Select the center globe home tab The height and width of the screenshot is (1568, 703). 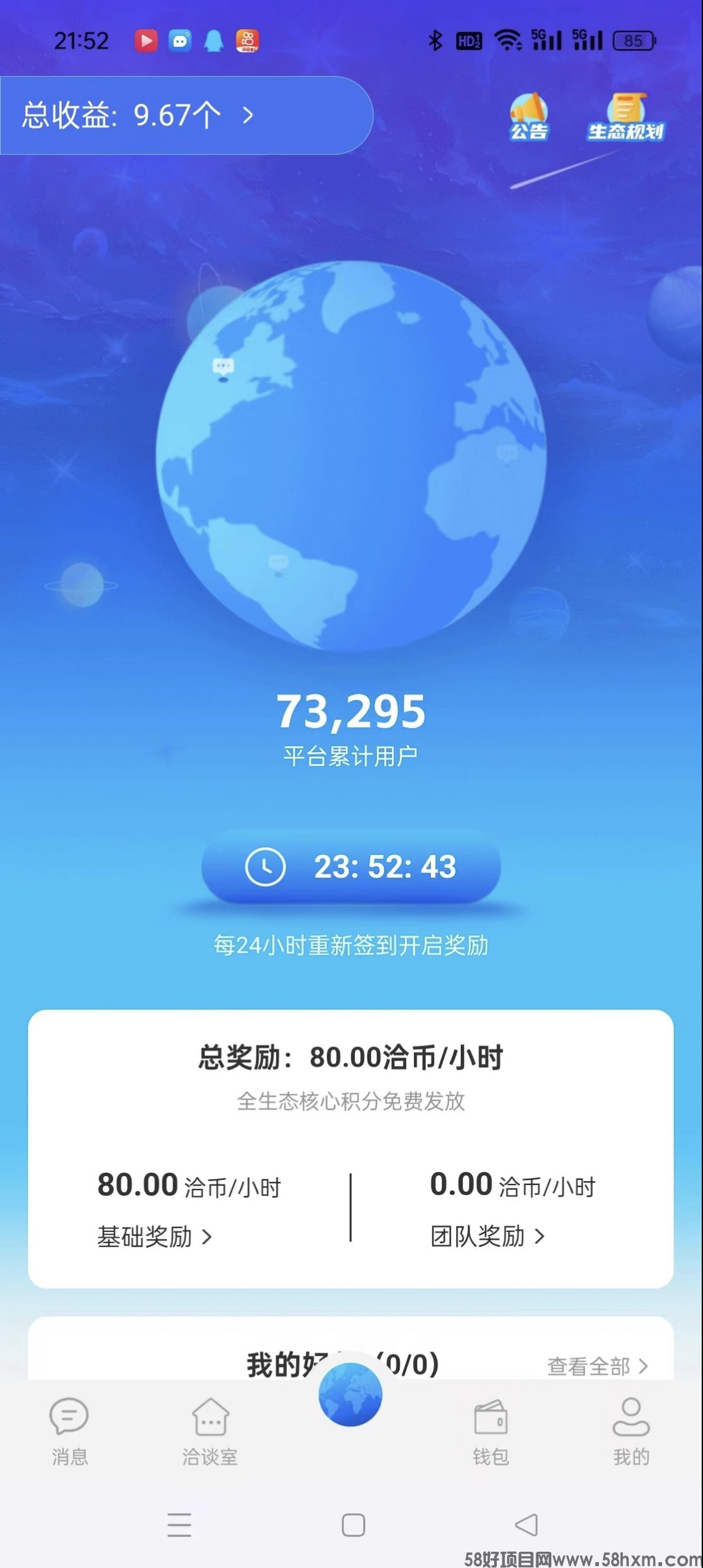[351, 1395]
